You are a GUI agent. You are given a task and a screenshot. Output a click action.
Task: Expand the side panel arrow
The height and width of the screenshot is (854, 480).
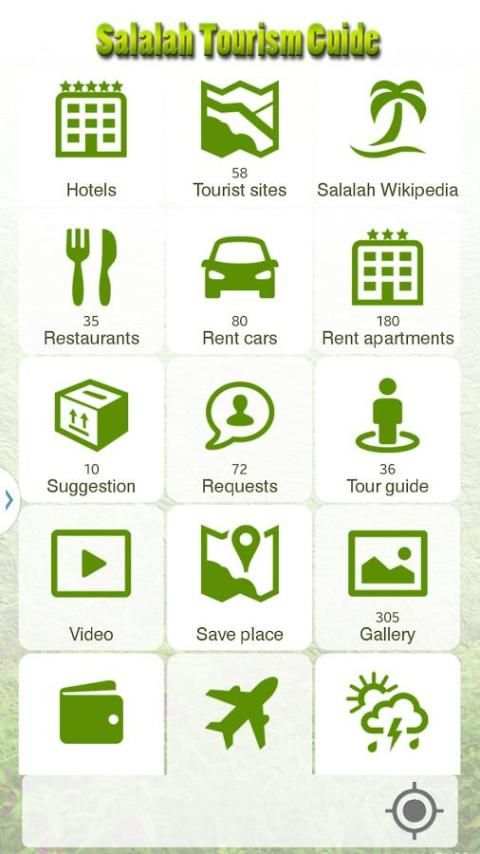[9, 500]
